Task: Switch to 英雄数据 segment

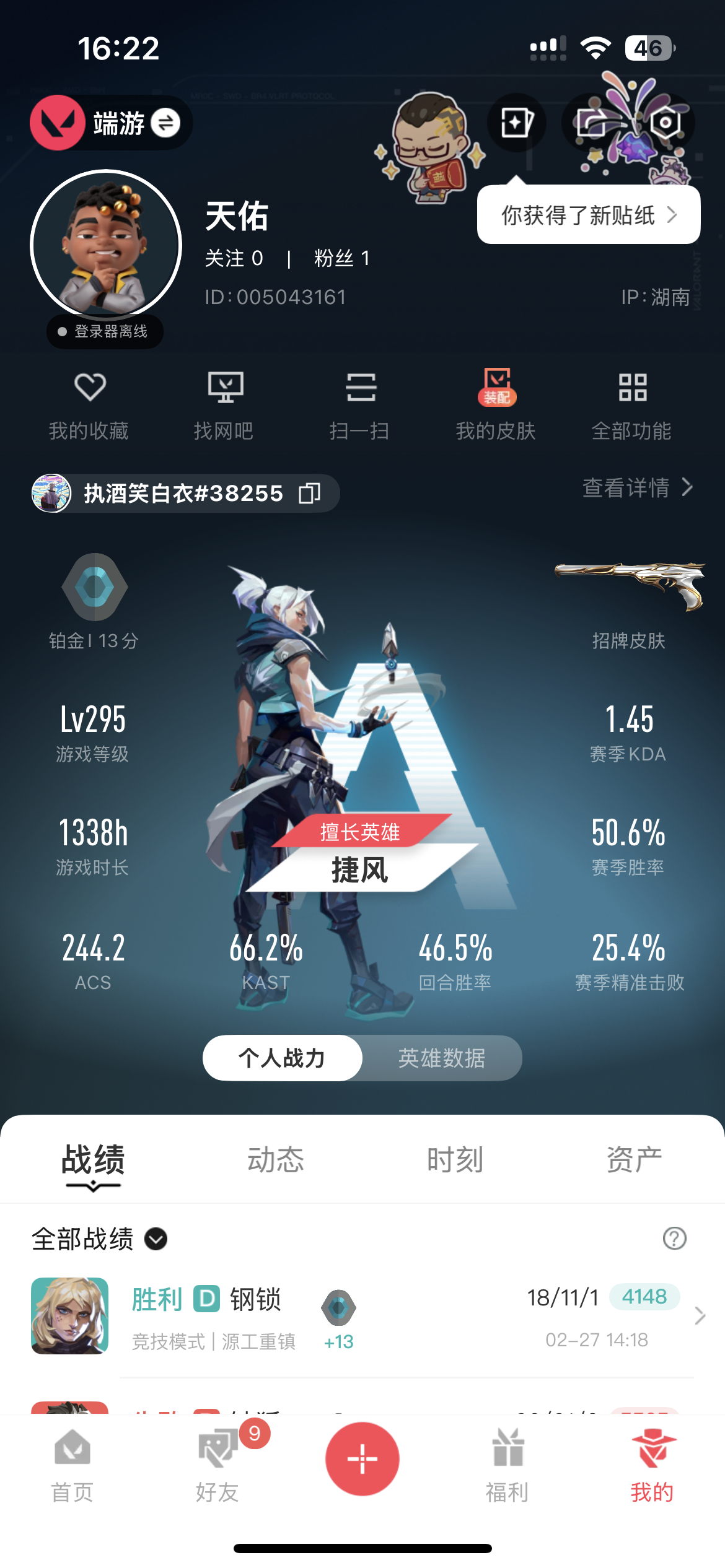Action: click(x=441, y=1058)
